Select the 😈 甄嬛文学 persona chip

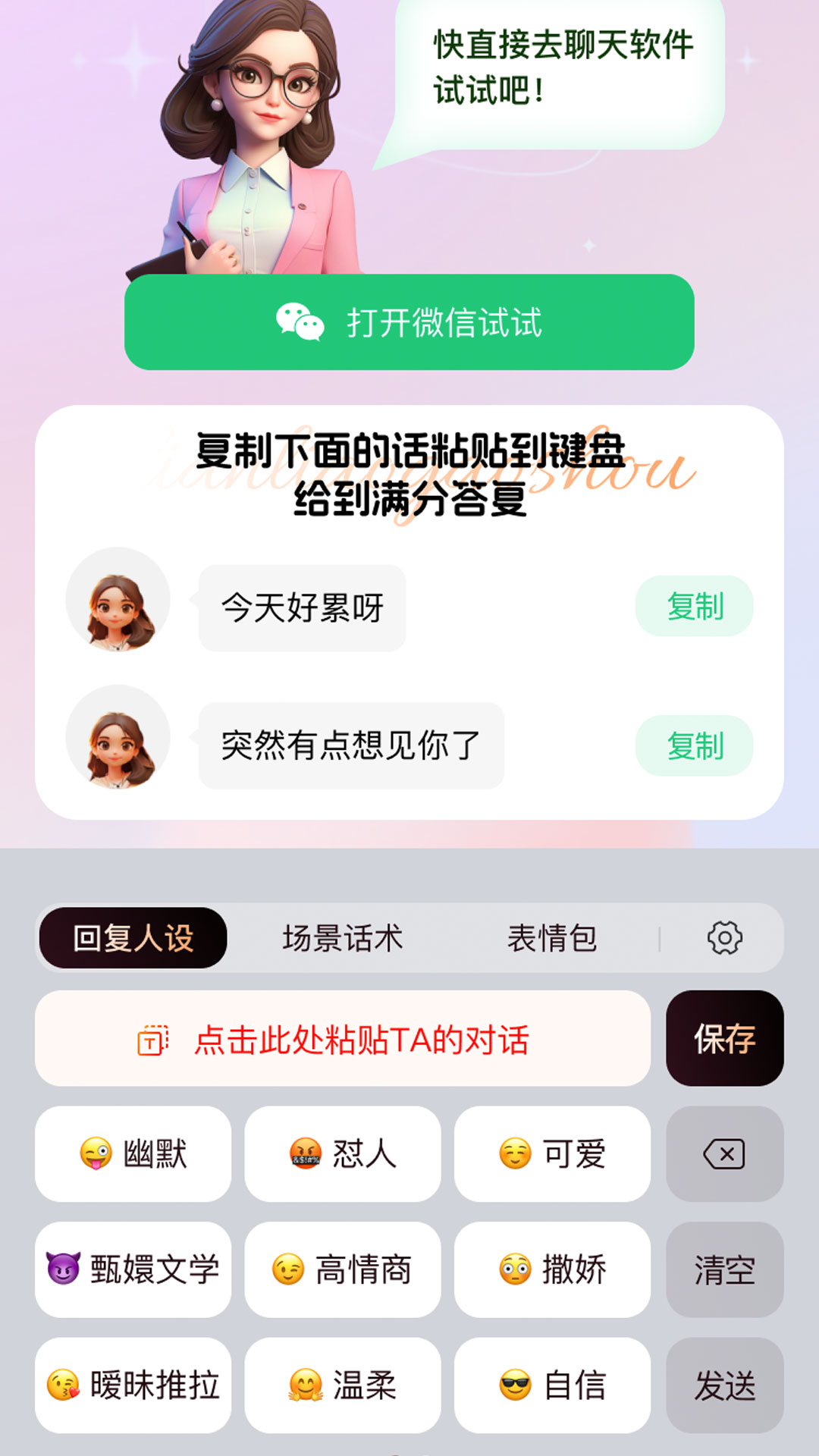(x=131, y=1270)
